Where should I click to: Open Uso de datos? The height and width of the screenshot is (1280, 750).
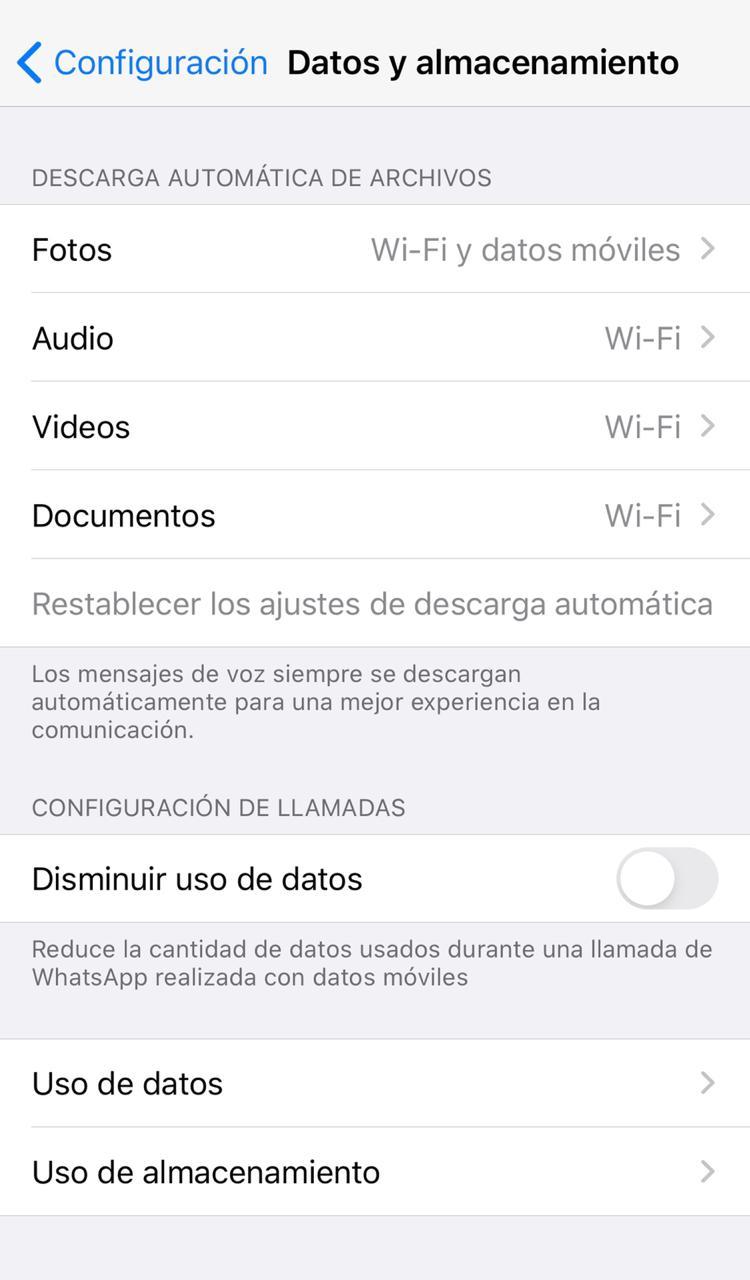pos(375,1083)
